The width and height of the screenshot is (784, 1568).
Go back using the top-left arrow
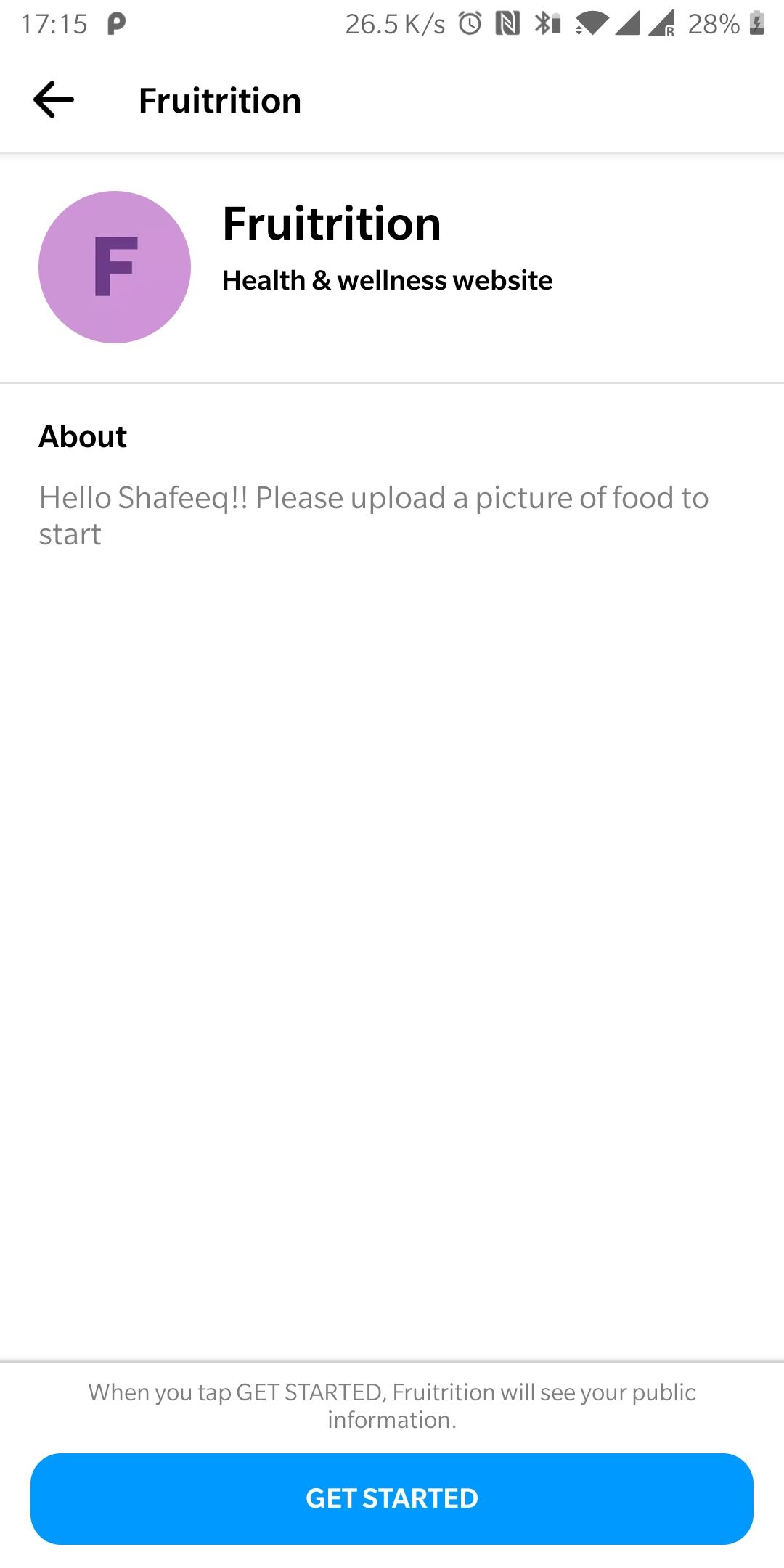[54, 99]
